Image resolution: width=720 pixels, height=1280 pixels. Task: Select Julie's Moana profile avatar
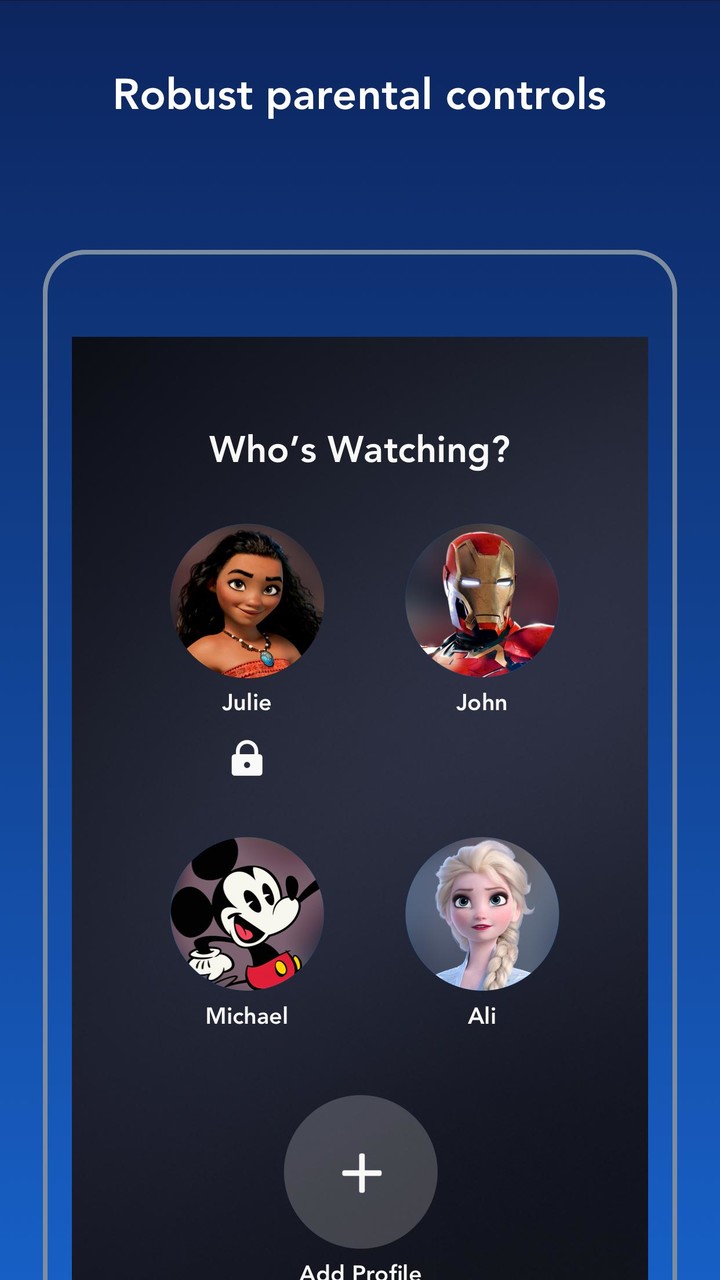click(247, 601)
